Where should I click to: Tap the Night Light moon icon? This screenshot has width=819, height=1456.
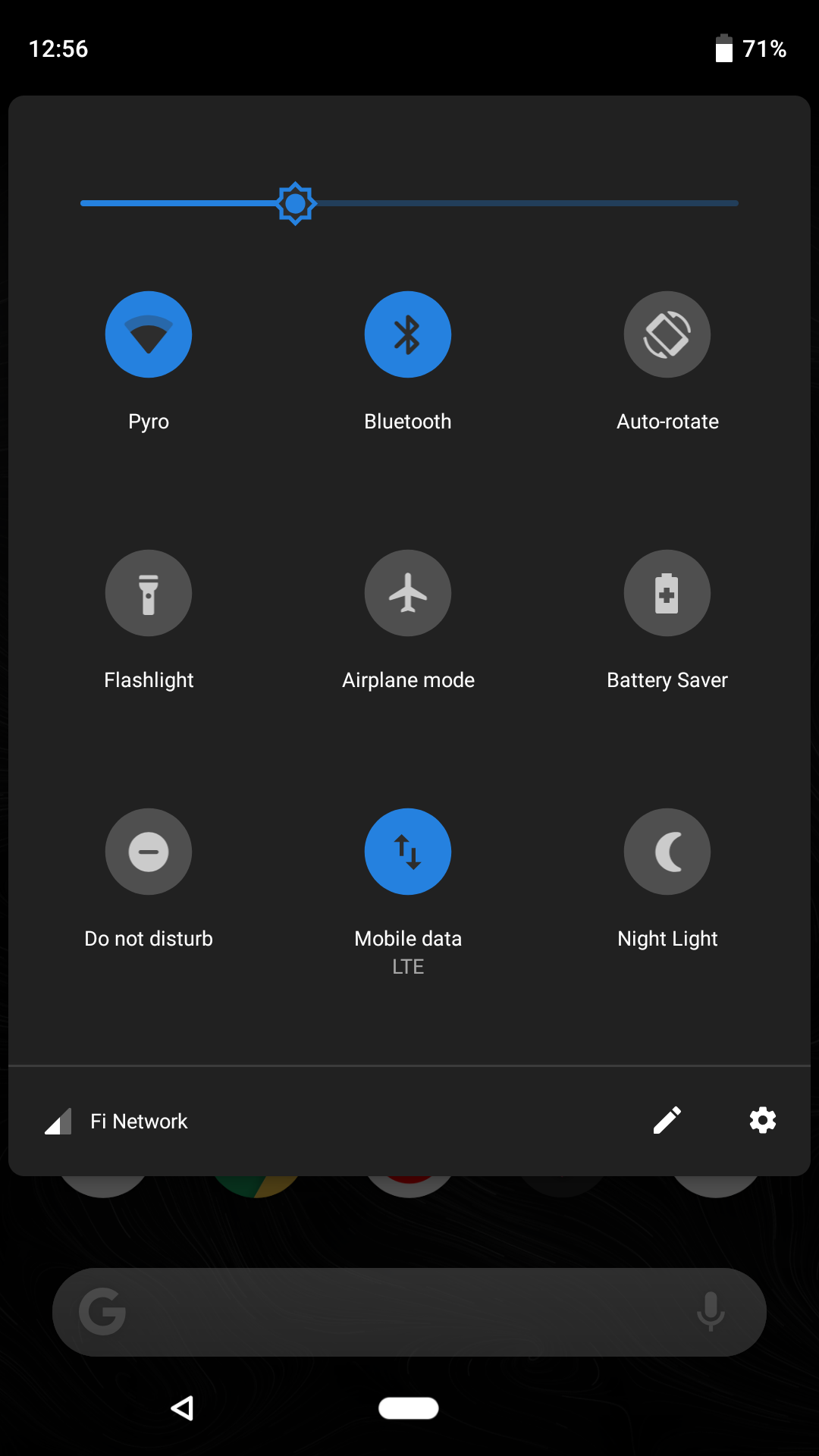point(667,852)
